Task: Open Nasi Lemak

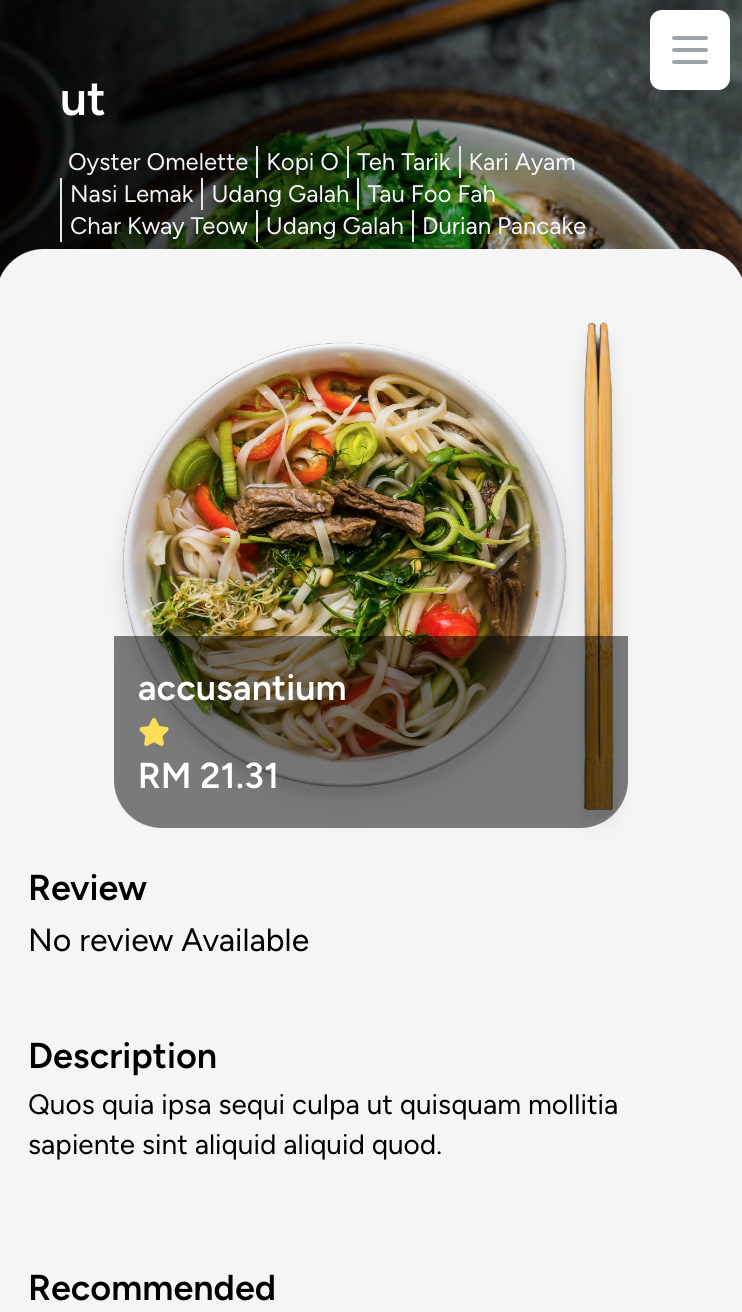Action: [x=132, y=194]
